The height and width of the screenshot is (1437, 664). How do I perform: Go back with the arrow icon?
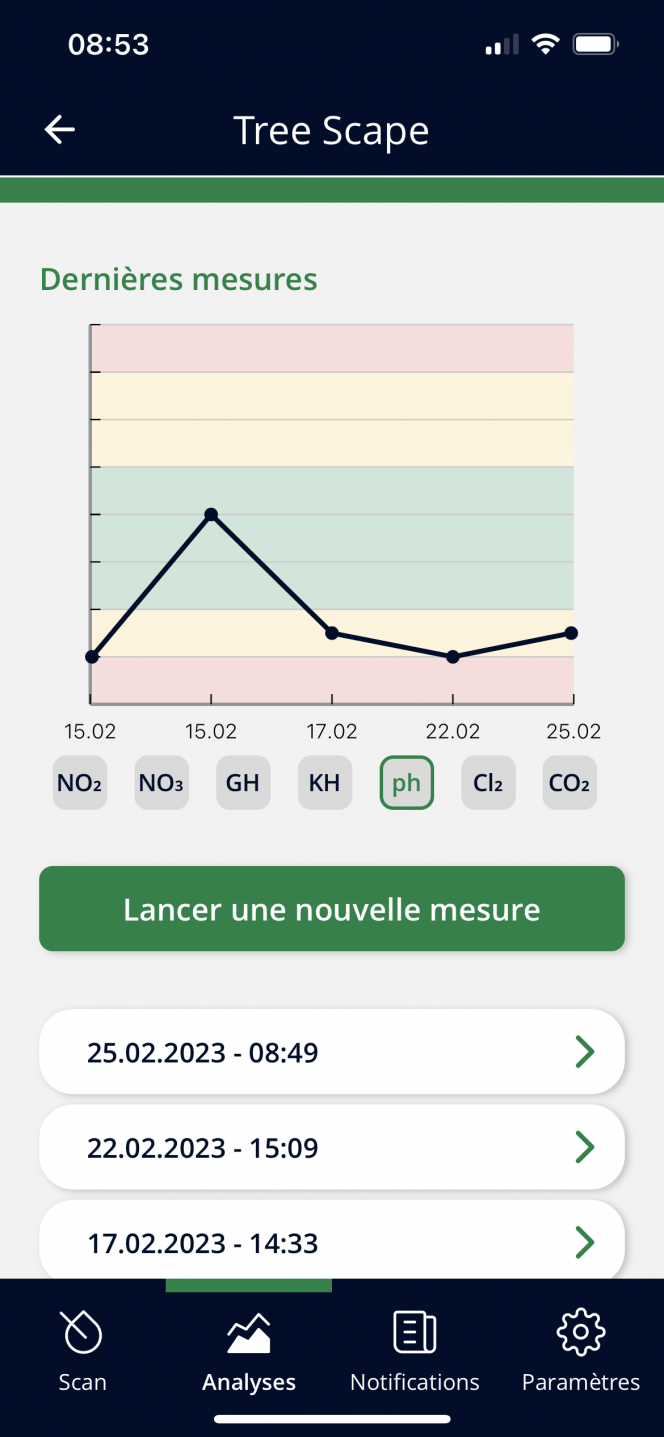[60, 130]
